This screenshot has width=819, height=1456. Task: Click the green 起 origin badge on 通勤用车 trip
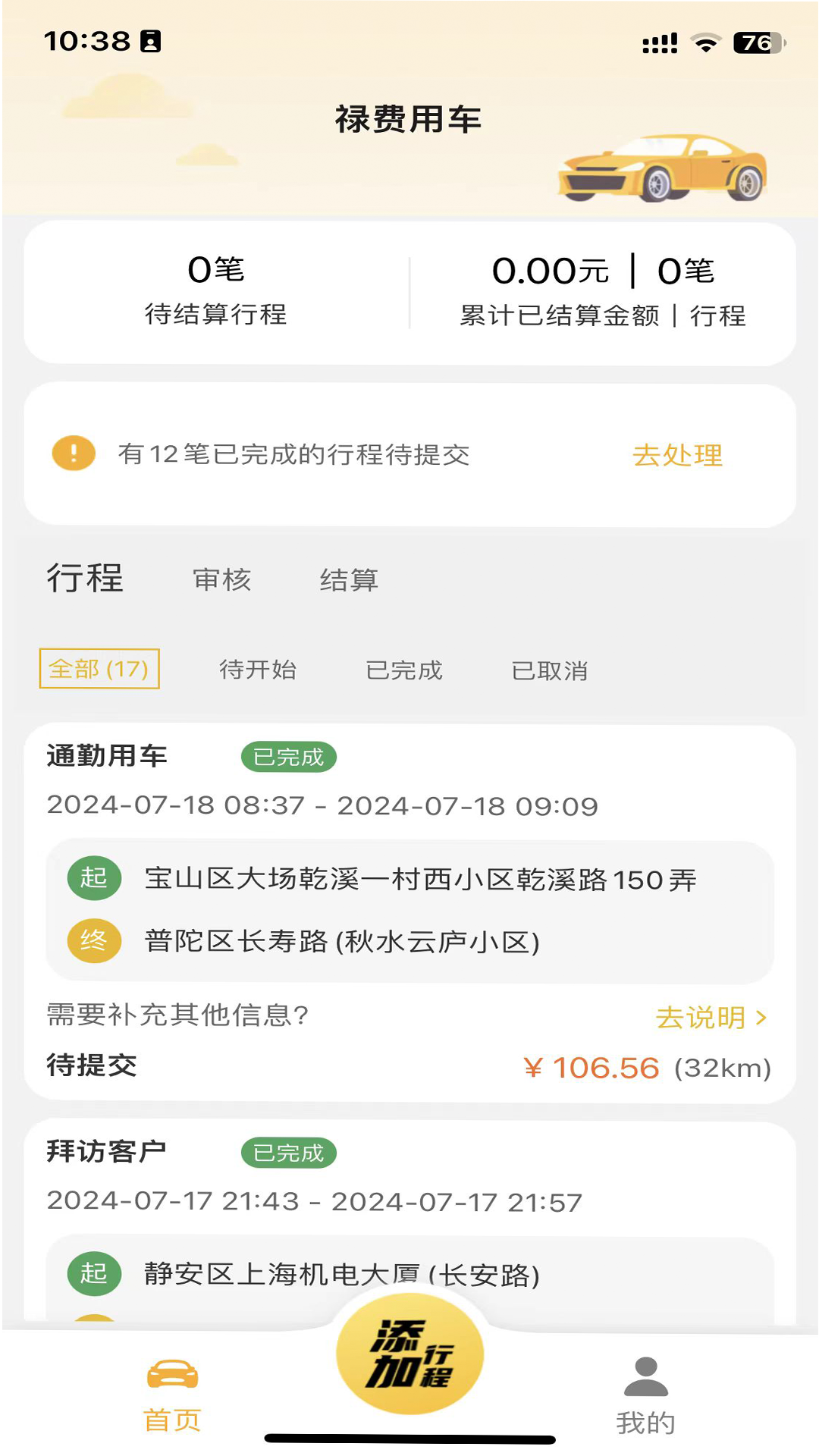pos(93,880)
